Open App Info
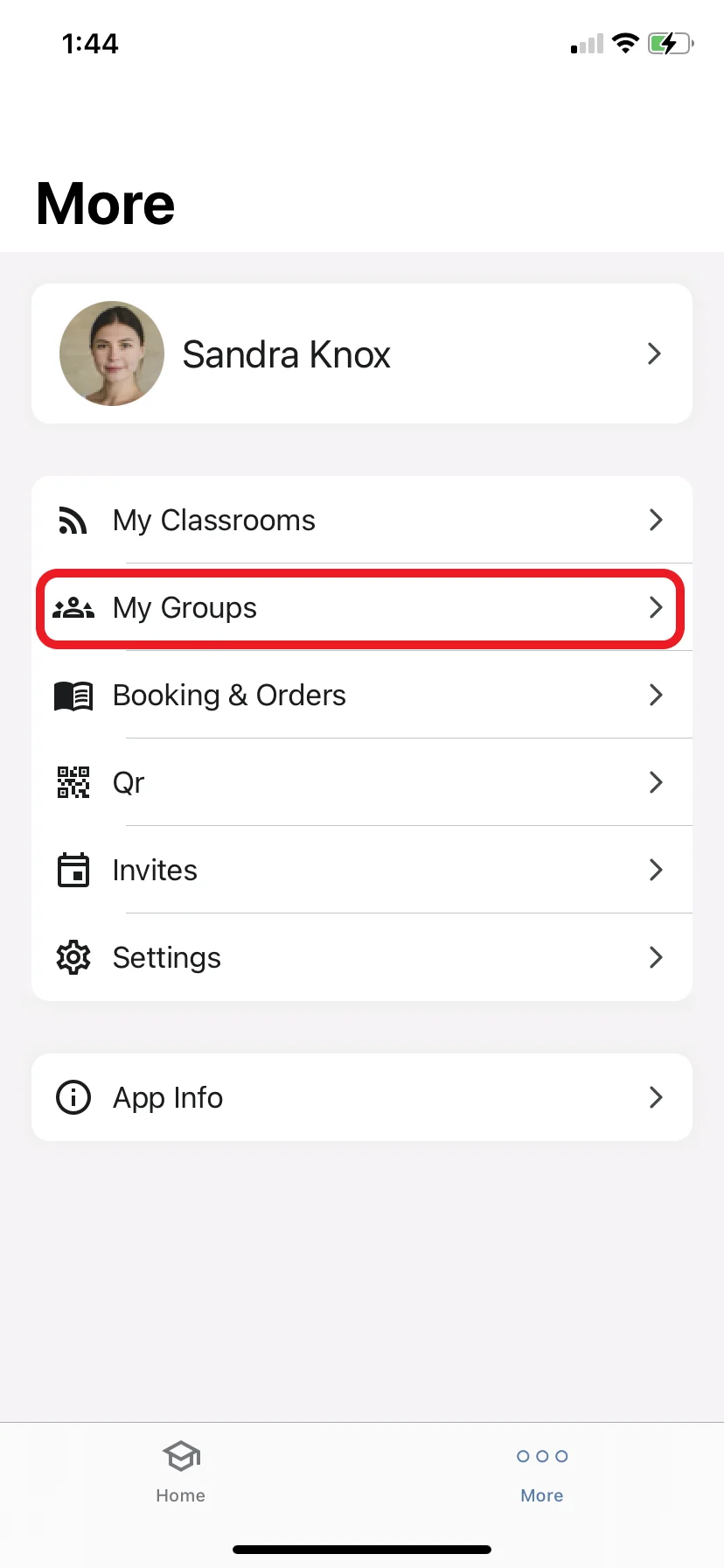Viewport: 724px width, 1568px height. pos(361,1097)
